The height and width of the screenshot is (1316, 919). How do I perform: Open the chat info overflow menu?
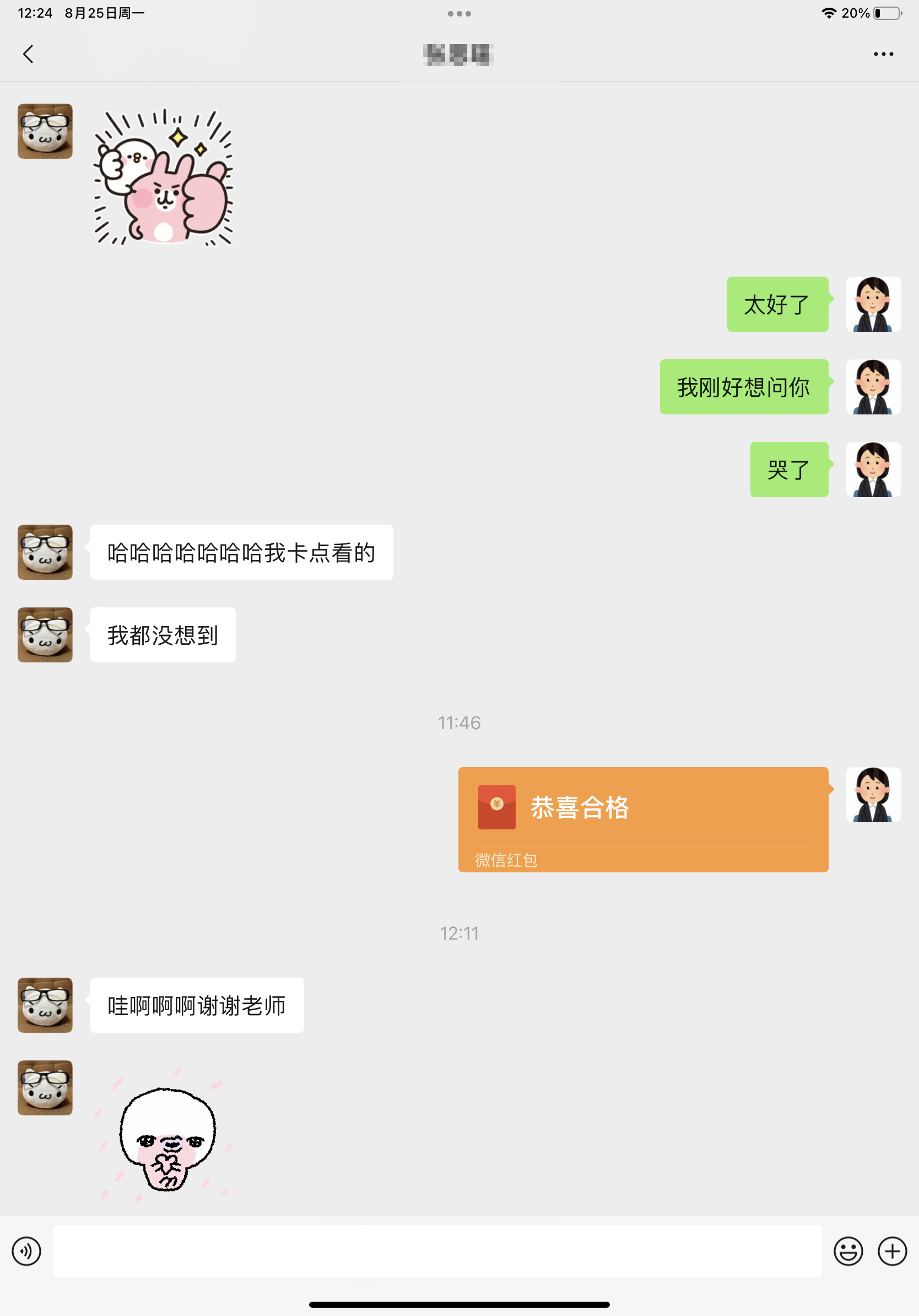883,54
